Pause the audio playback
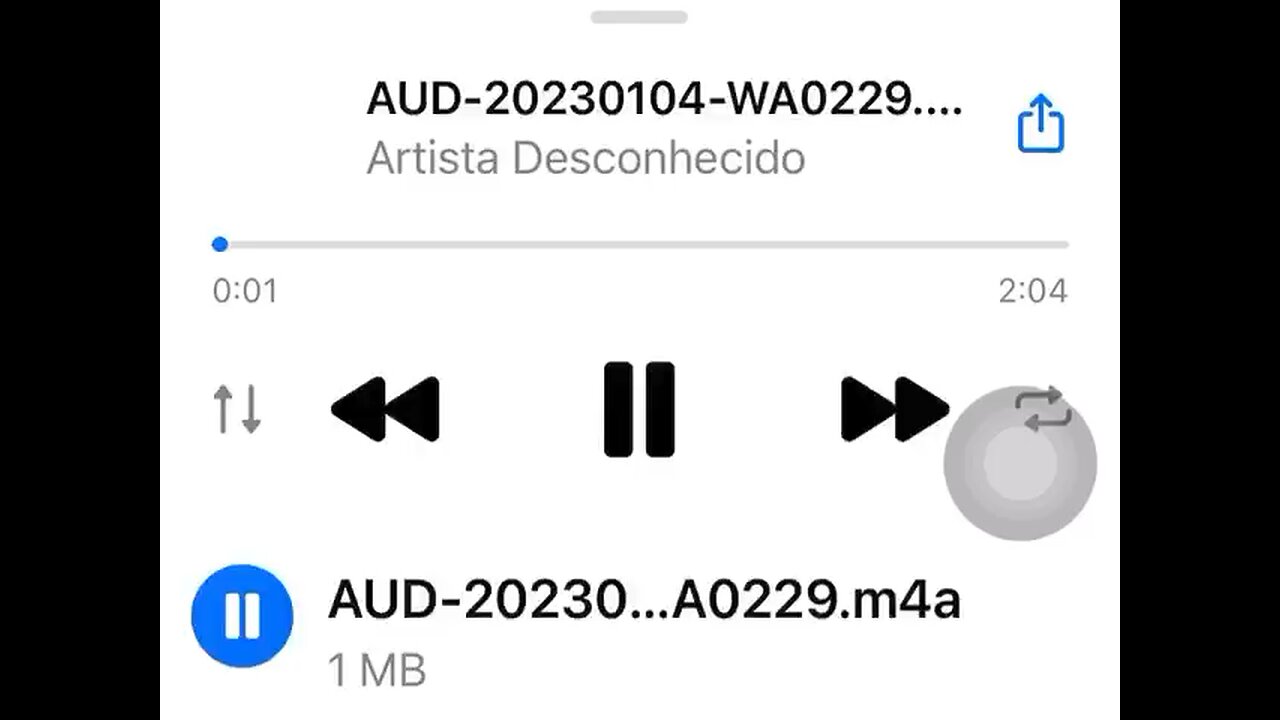Image resolution: width=1280 pixels, height=720 pixels. pyautogui.click(x=640, y=410)
